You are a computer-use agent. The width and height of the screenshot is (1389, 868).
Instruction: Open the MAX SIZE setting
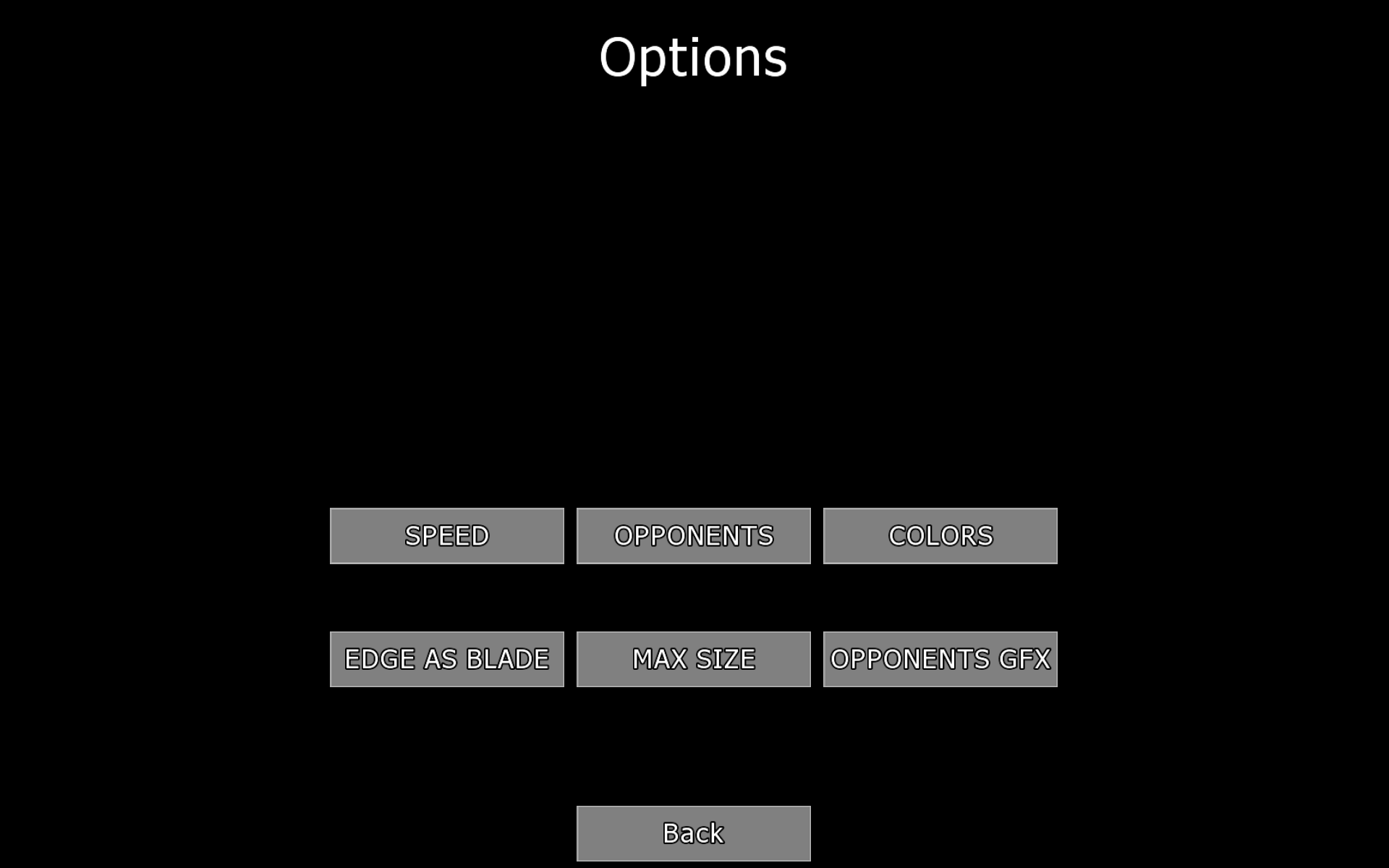pyautogui.click(x=693, y=659)
